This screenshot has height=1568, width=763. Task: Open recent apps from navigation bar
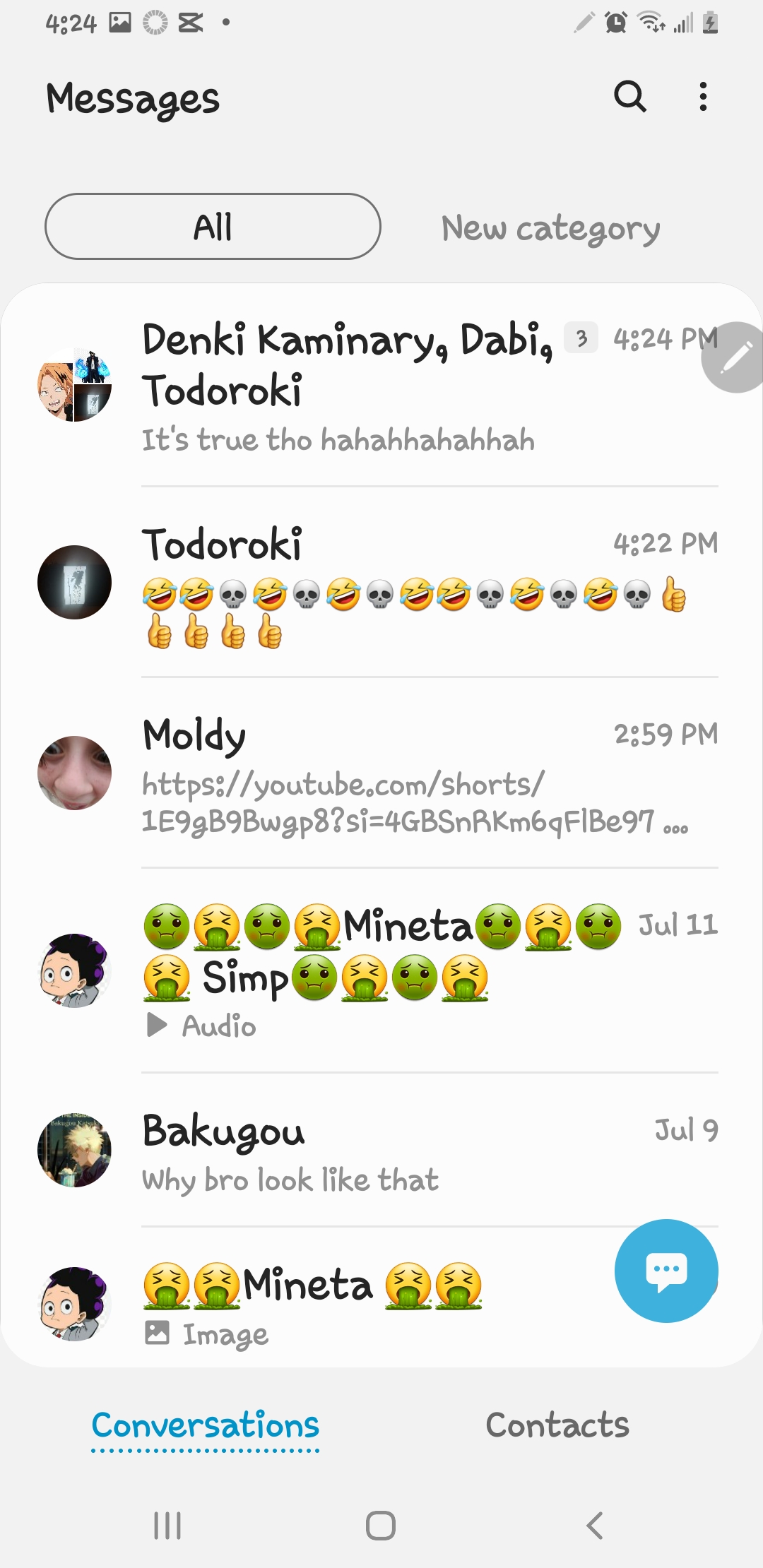point(167,1526)
